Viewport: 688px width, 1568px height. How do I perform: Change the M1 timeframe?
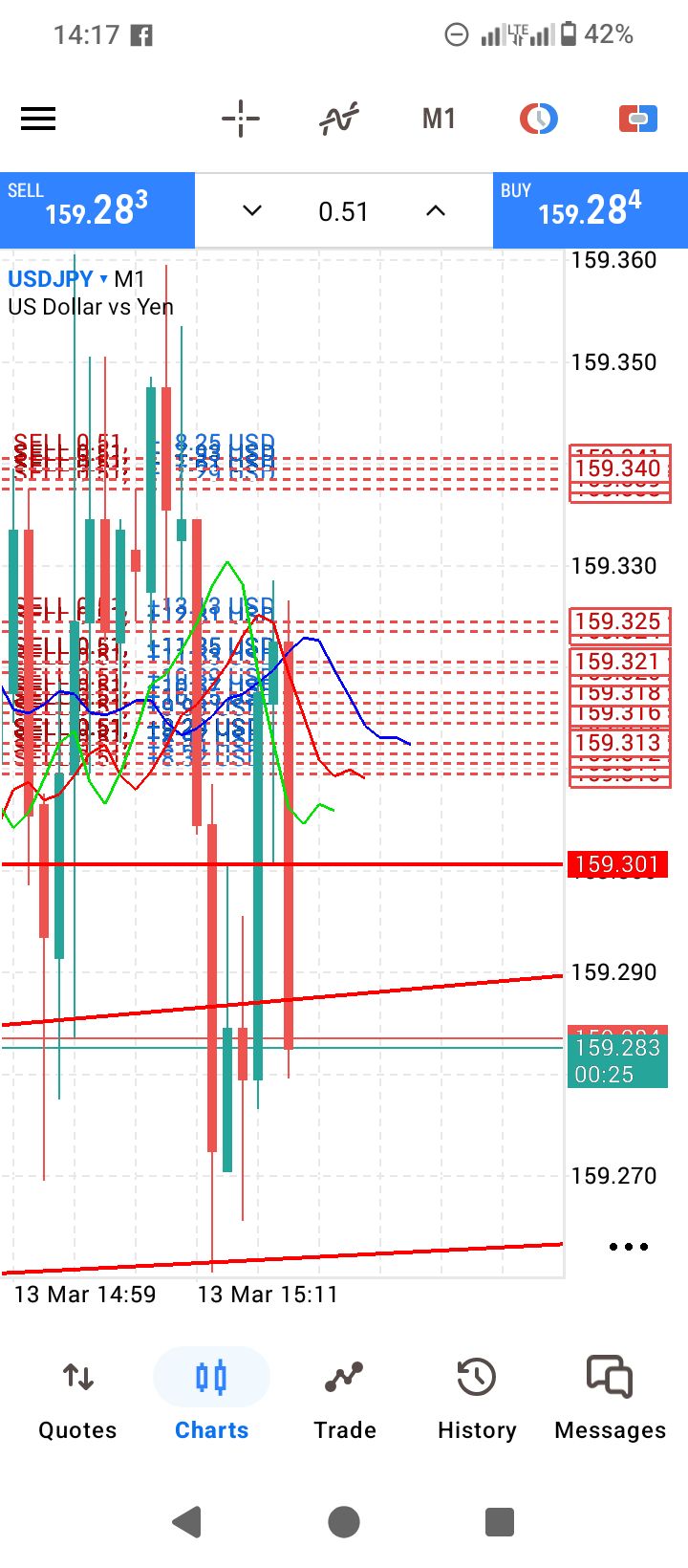tap(439, 119)
